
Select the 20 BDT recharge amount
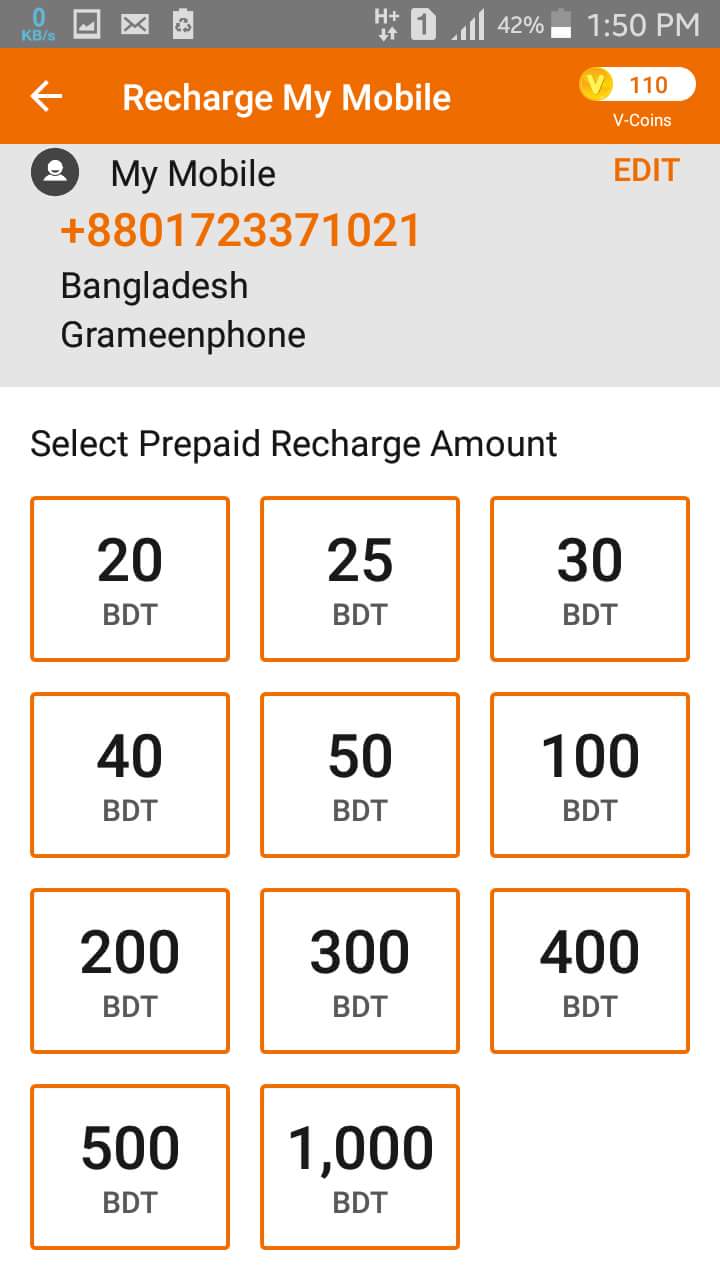click(x=130, y=579)
